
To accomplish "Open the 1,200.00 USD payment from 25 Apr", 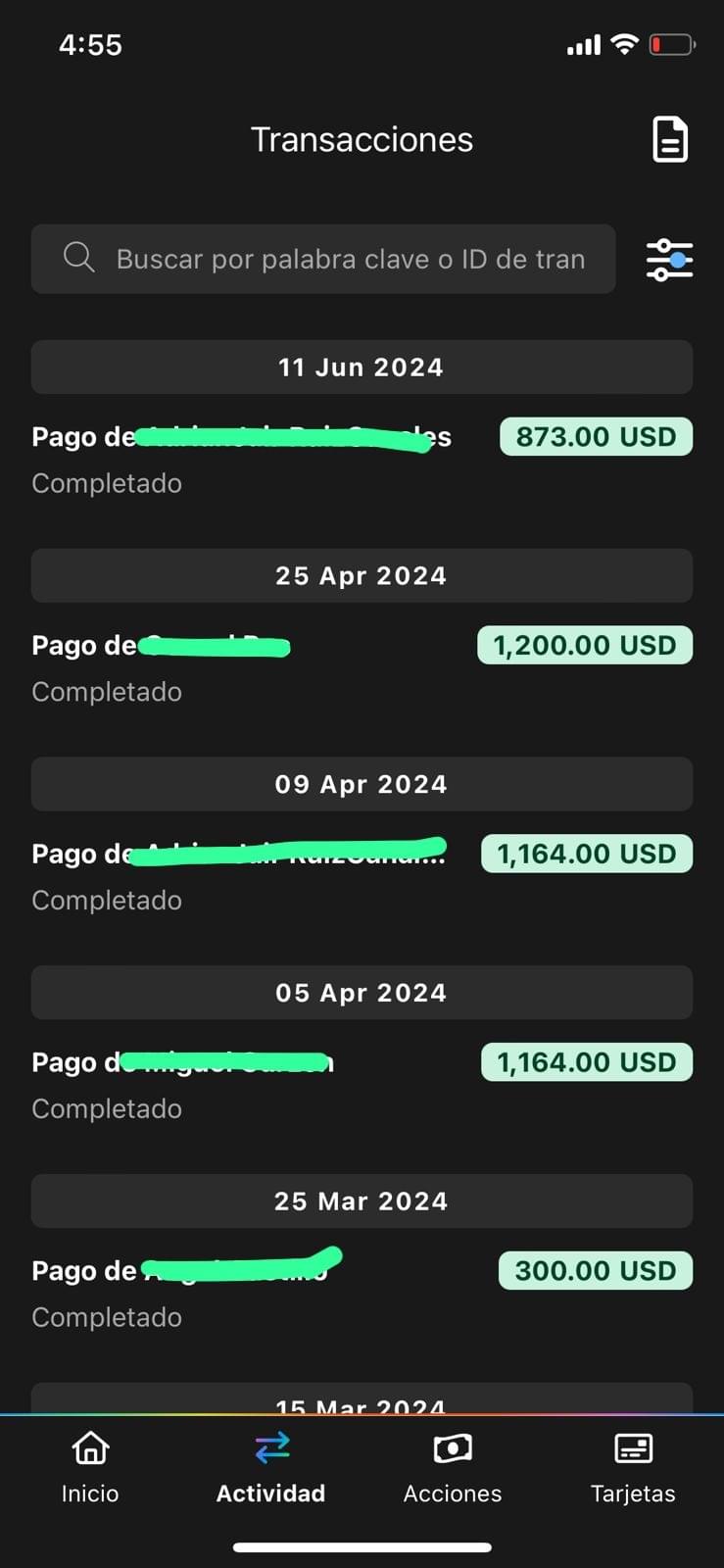I will click(362, 667).
